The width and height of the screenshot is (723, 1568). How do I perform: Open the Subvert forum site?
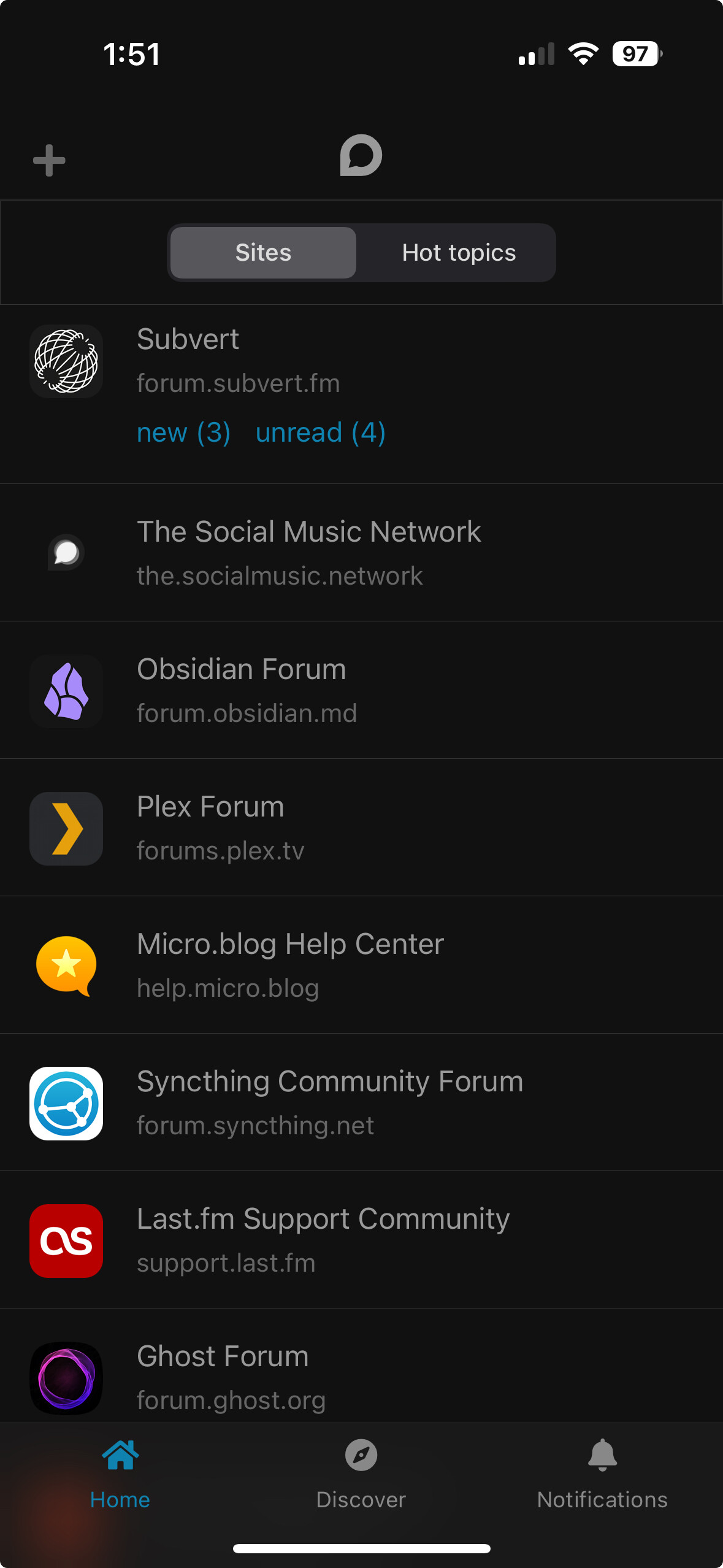tap(361, 362)
